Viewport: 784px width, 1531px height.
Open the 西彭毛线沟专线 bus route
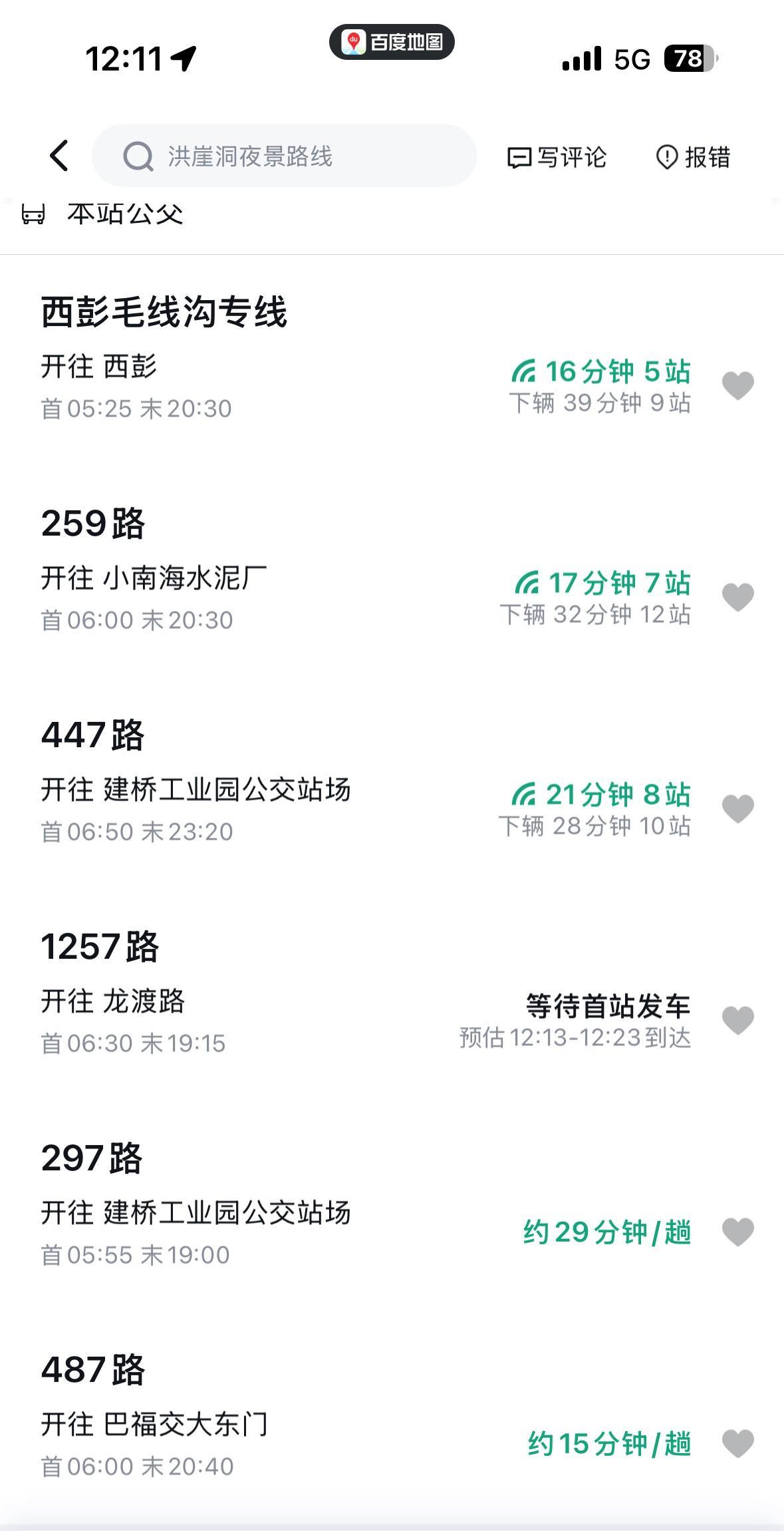point(164,312)
